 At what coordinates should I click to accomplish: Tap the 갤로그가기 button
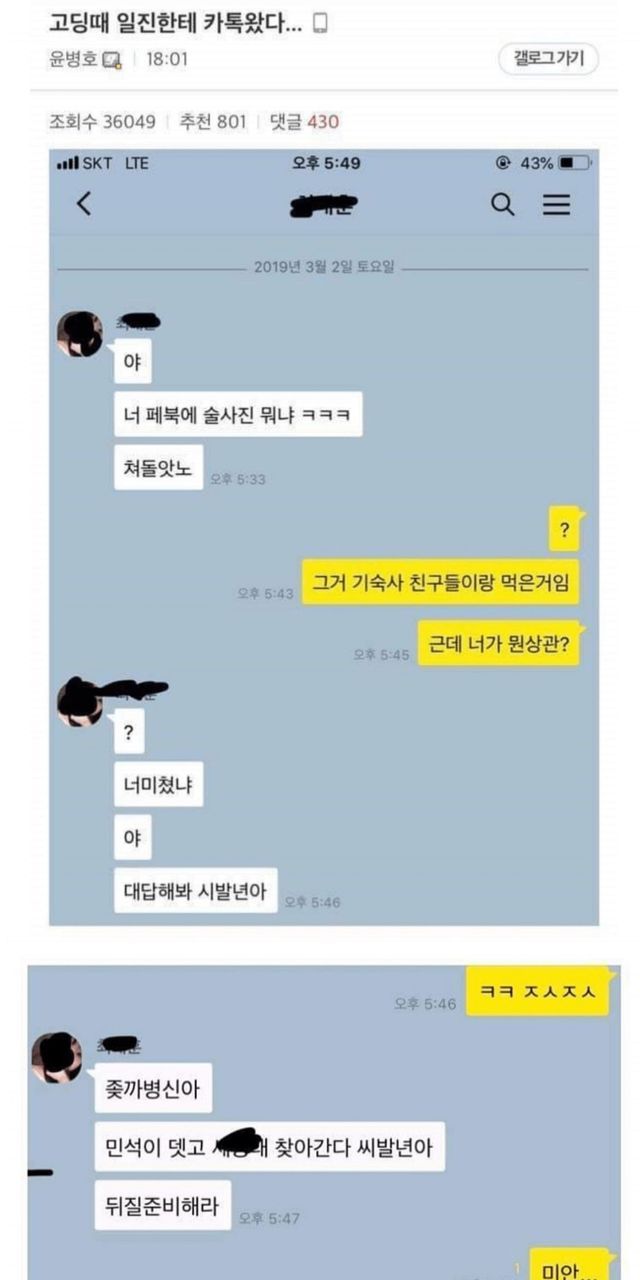pyautogui.click(x=548, y=59)
